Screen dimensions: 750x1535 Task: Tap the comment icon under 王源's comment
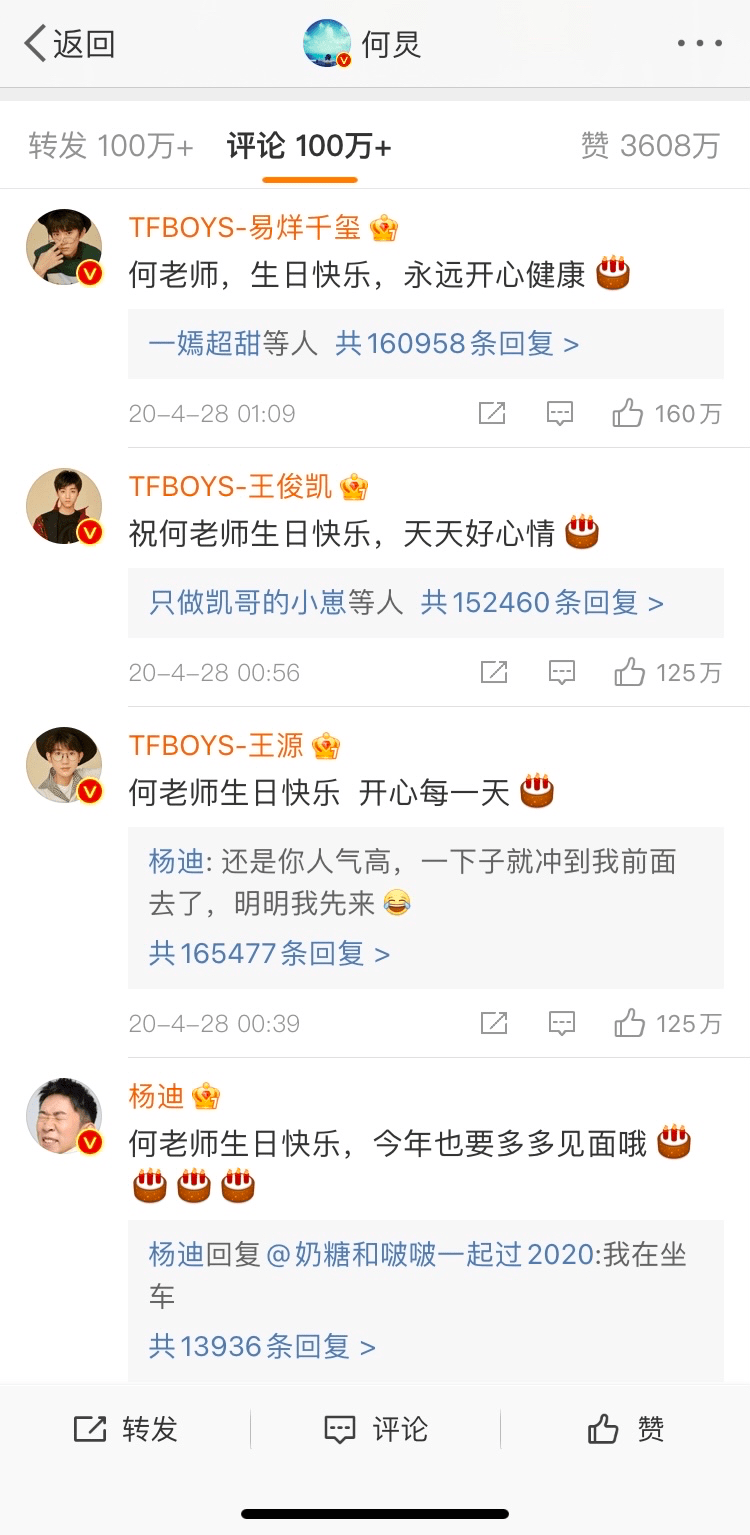tap(561, 1023)
